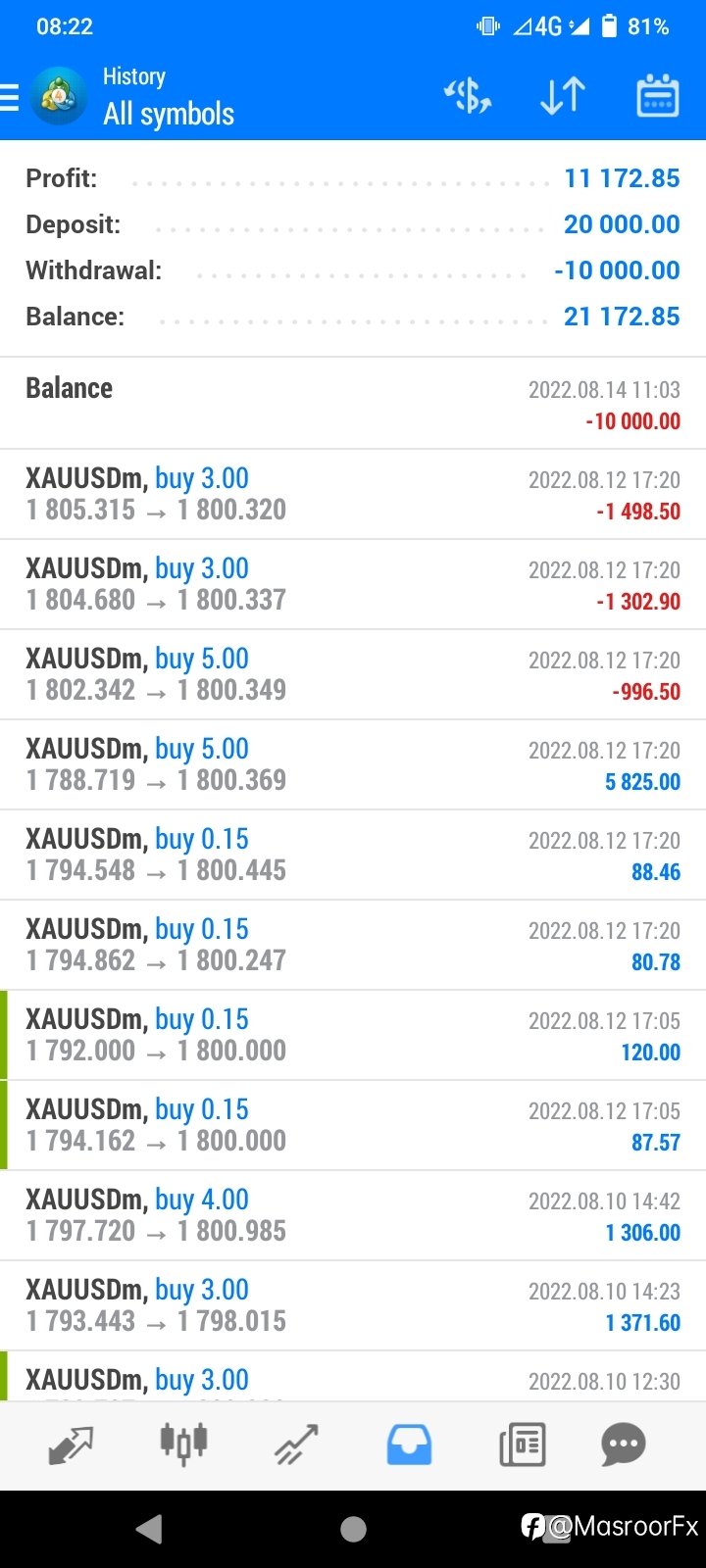Open the trade with -996.50 loss
706x1568 pixels.
coord(353,674)
